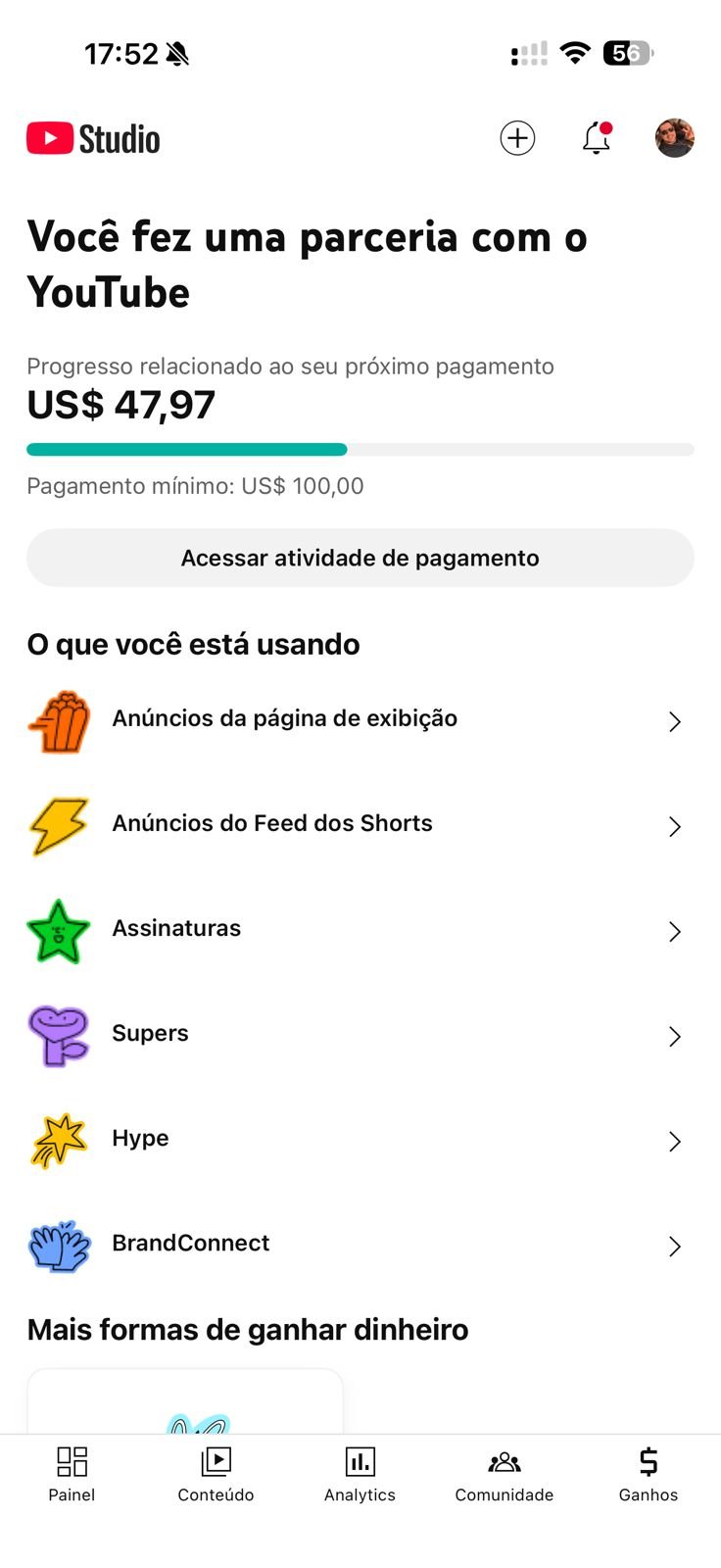Select the Hype row
The width and height of the screenshot is (721, 1568).
coord(360,1140)
